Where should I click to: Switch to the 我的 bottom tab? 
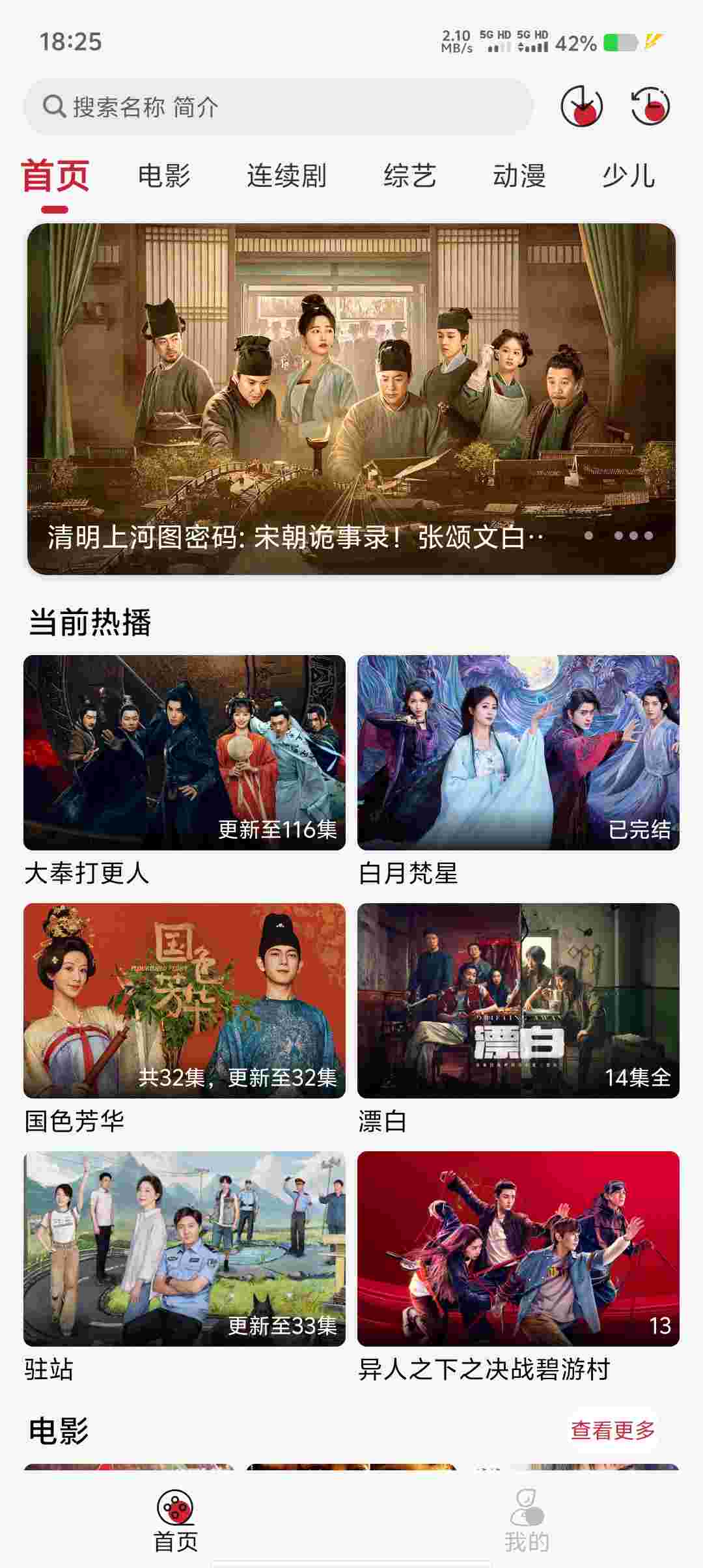coord(527,1520)
